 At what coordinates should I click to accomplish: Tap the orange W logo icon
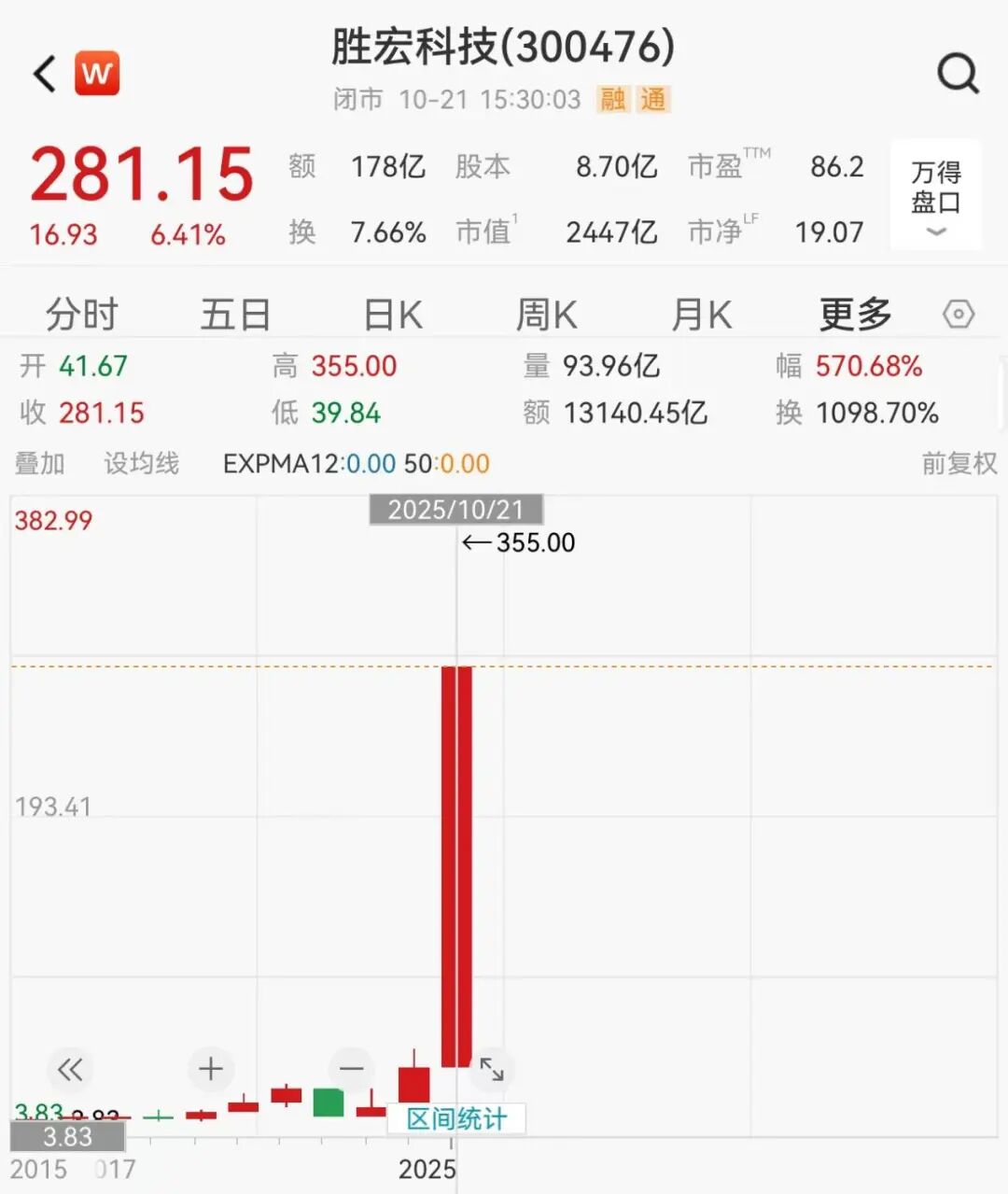(x=97, y=74)
